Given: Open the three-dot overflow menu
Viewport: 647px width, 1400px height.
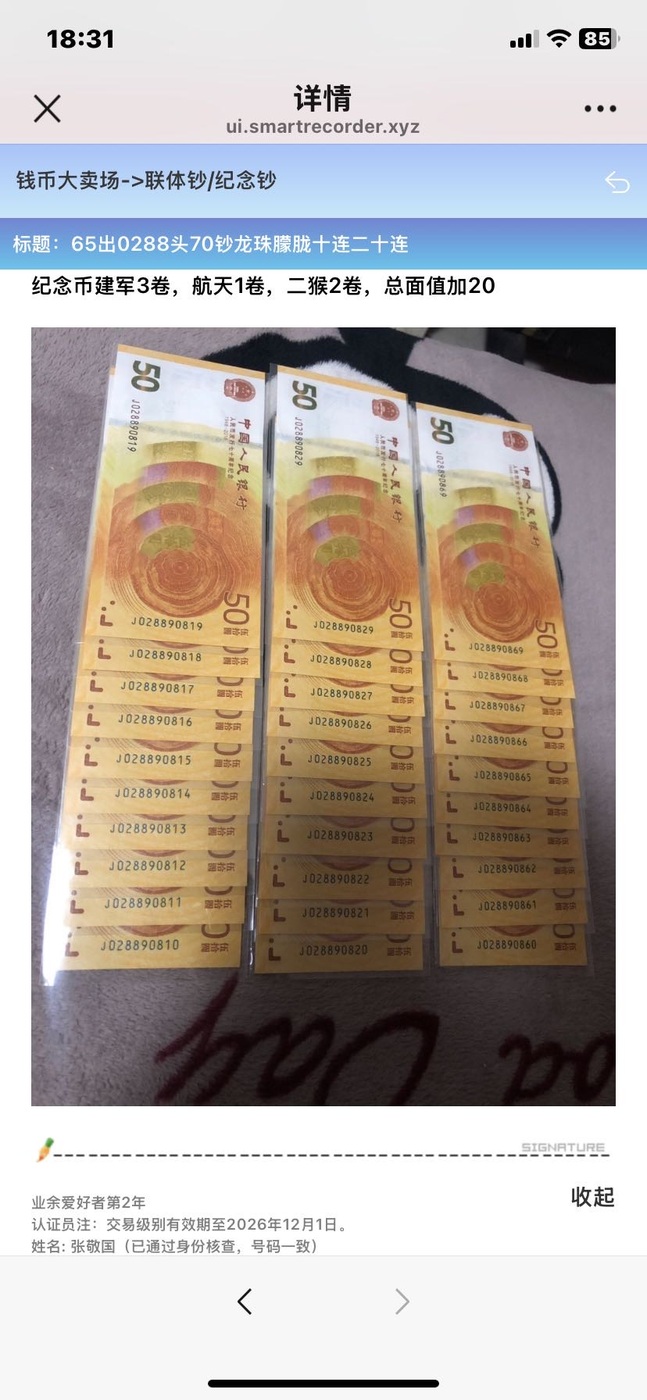Looking at the screenshot, I should click(600, 109).
